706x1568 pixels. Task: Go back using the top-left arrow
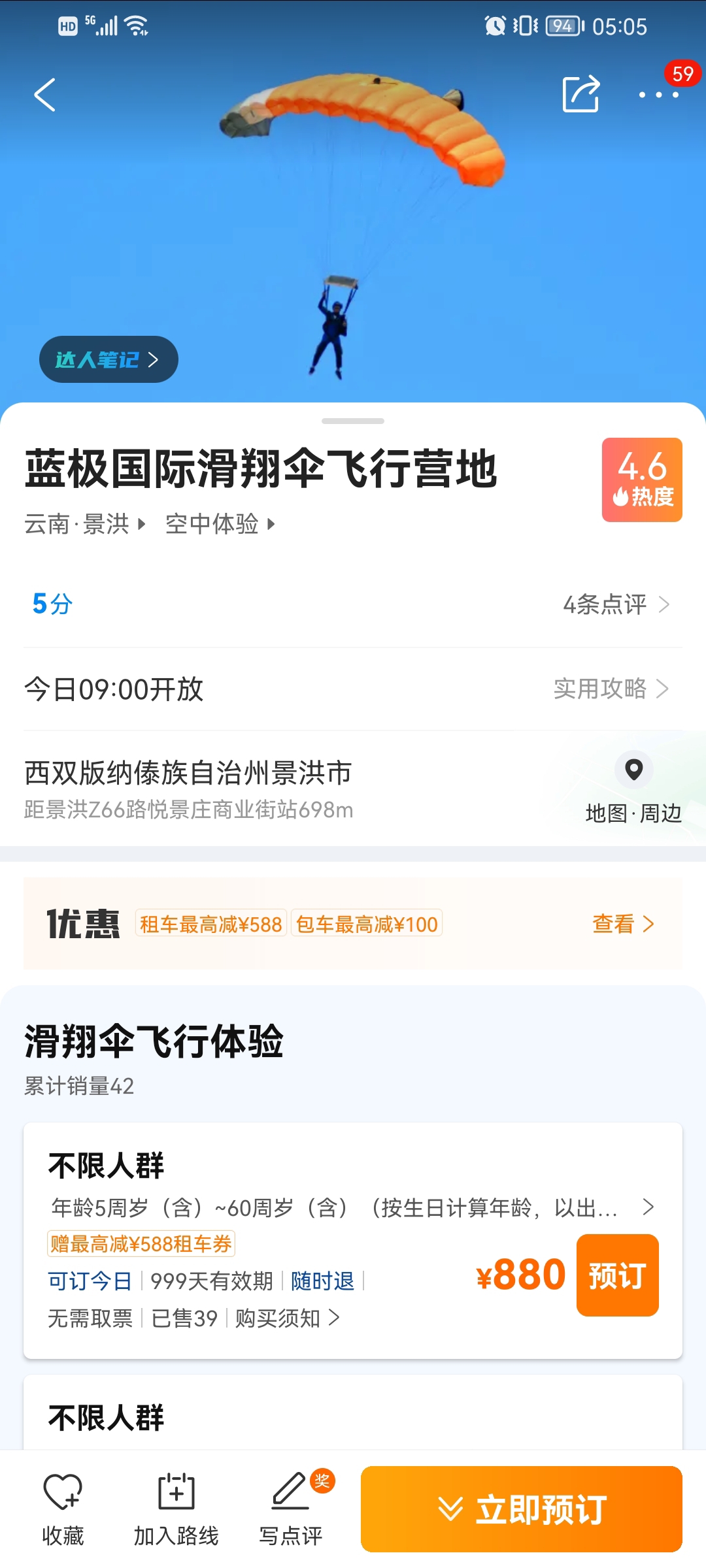44,95
